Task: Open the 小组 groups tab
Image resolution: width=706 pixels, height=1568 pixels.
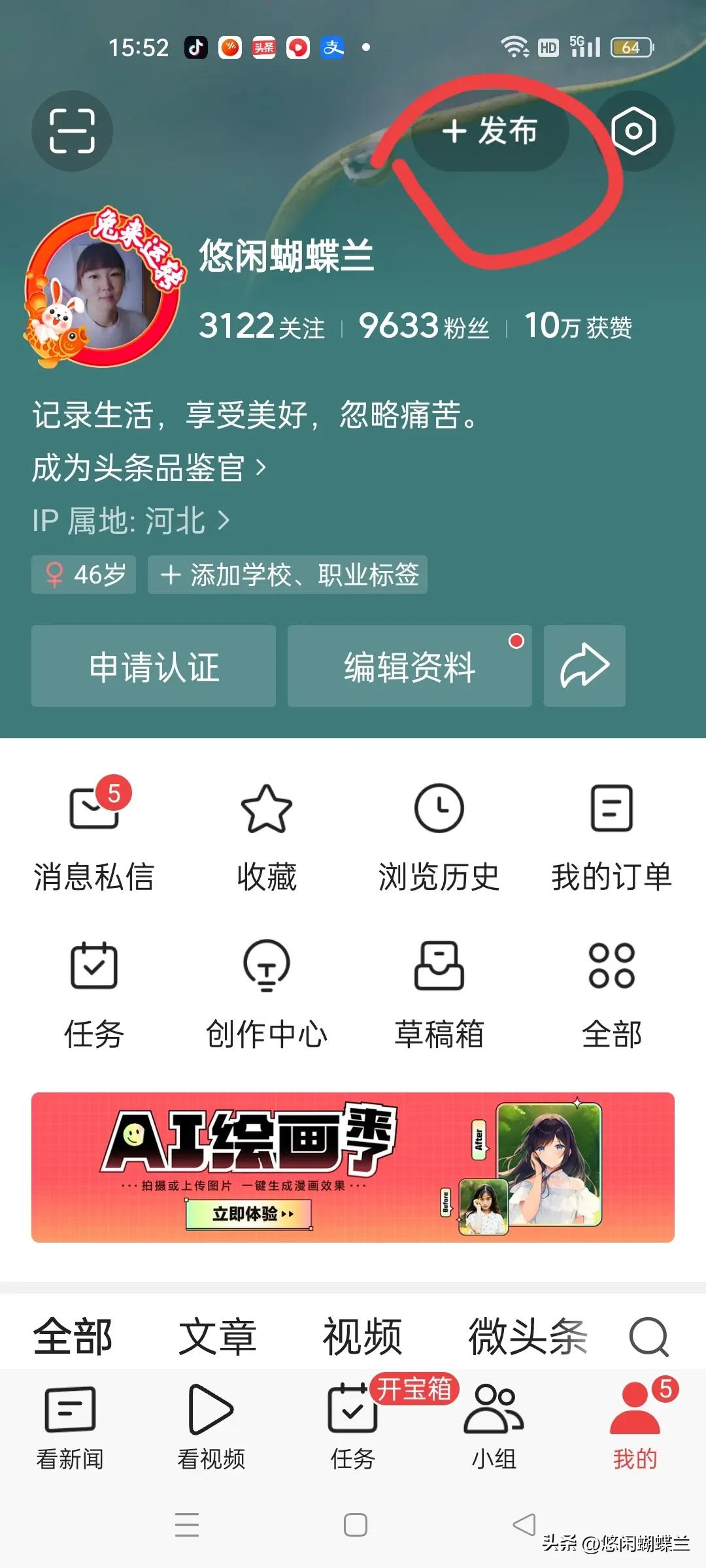Action: [x=494, y=1426]
